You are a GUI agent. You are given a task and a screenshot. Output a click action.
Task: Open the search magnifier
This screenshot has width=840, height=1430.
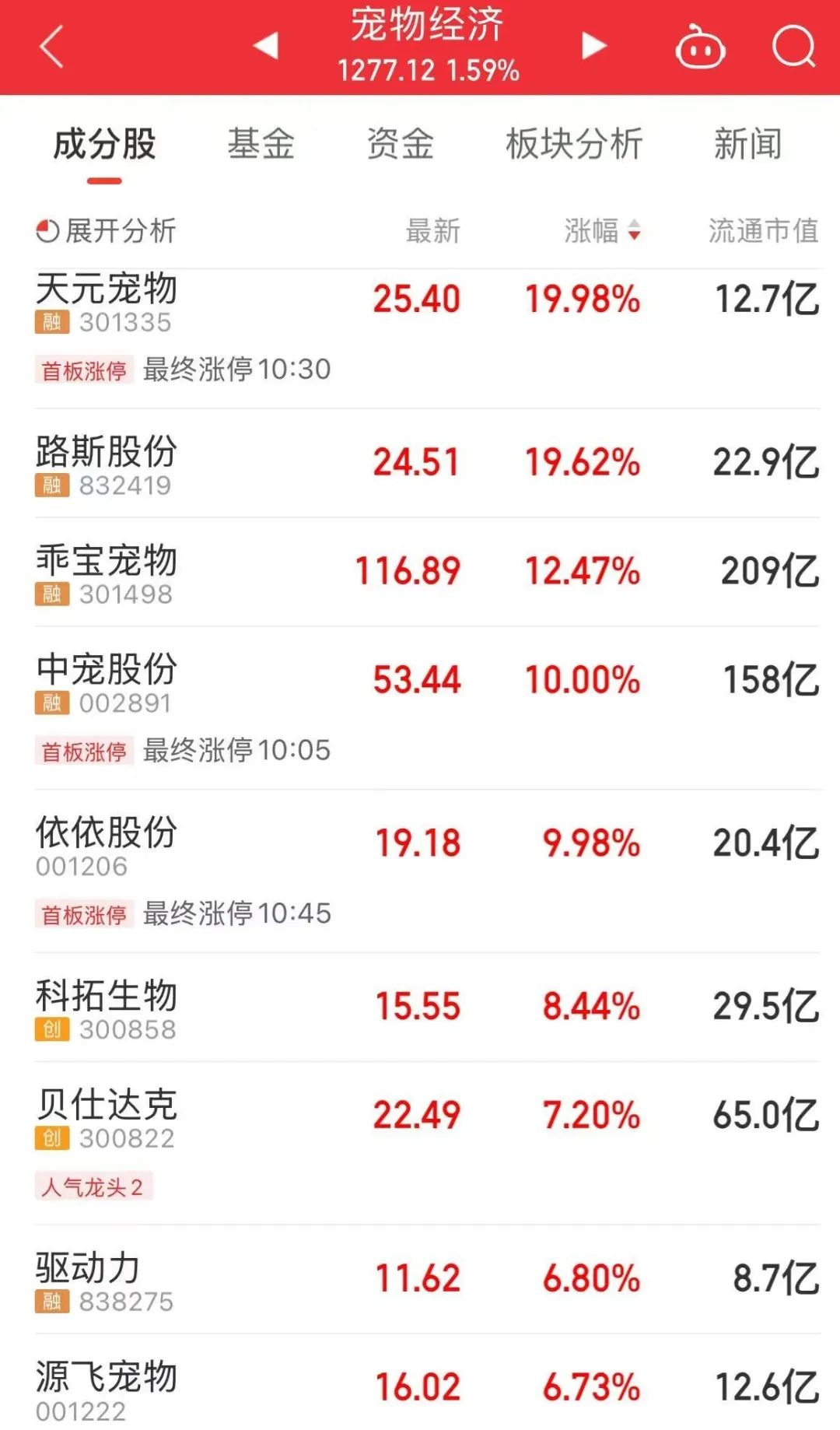793,47
